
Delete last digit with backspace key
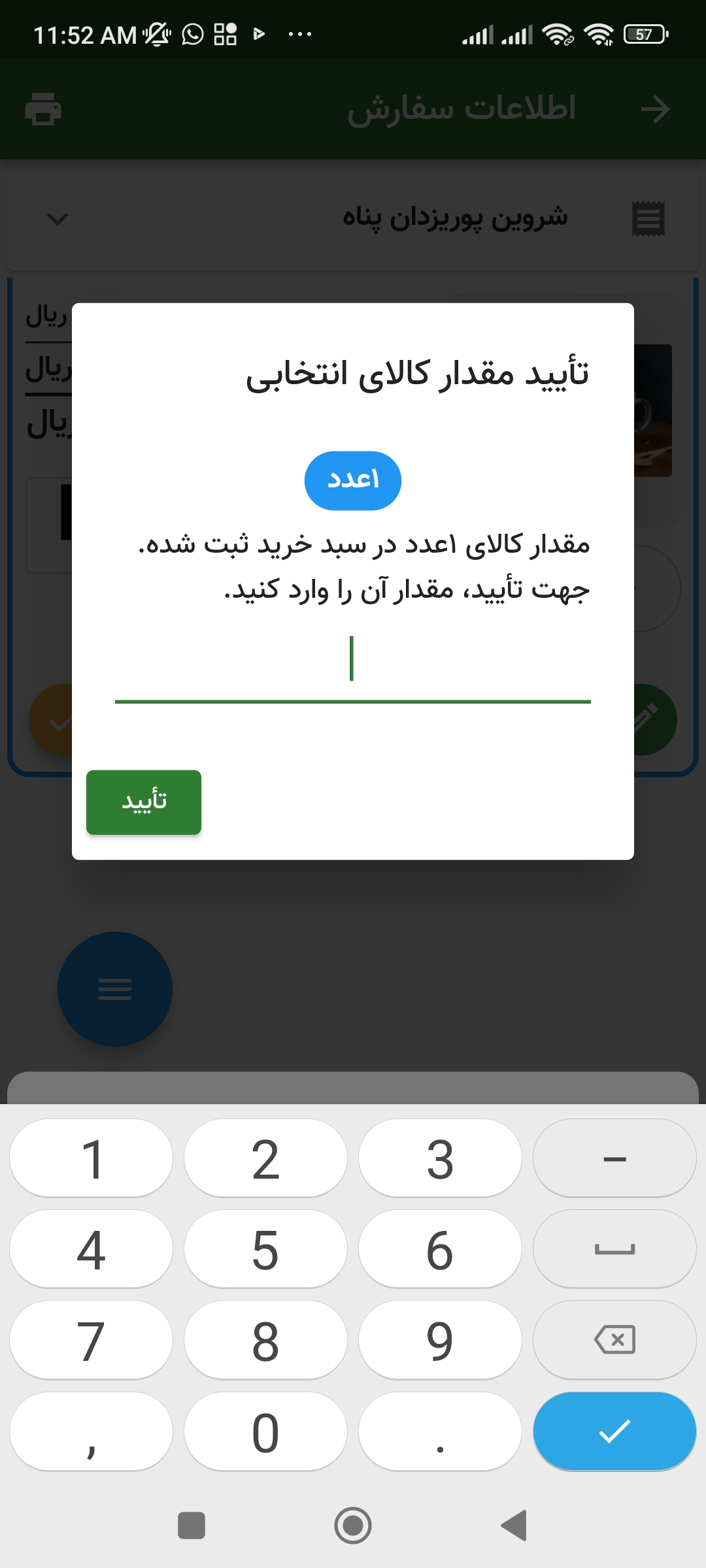614,1340
